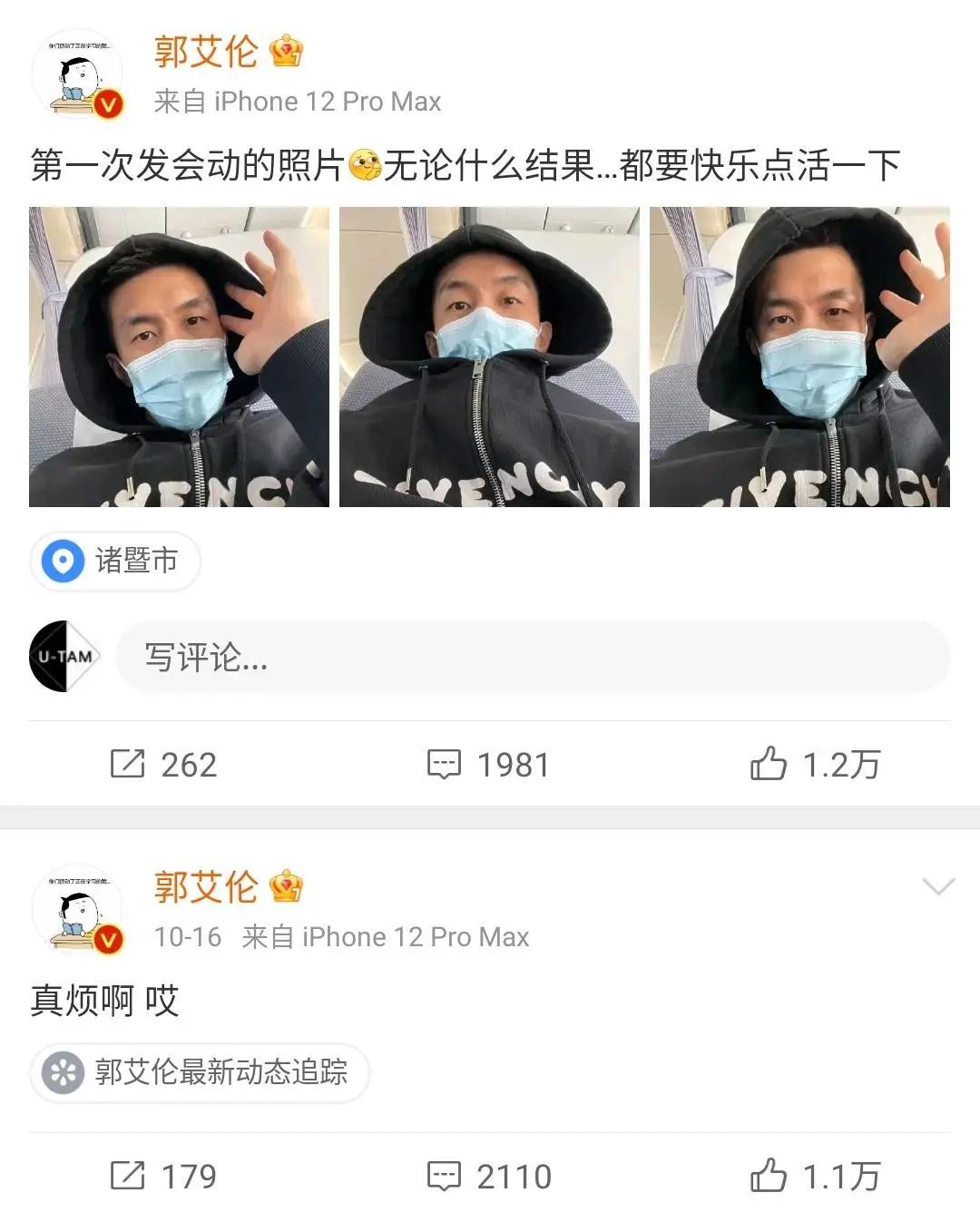This screenshot has height=1212, width=980.
Task: Click the location pin icon beside 诸暨市
Action: [x=61, y=562]
